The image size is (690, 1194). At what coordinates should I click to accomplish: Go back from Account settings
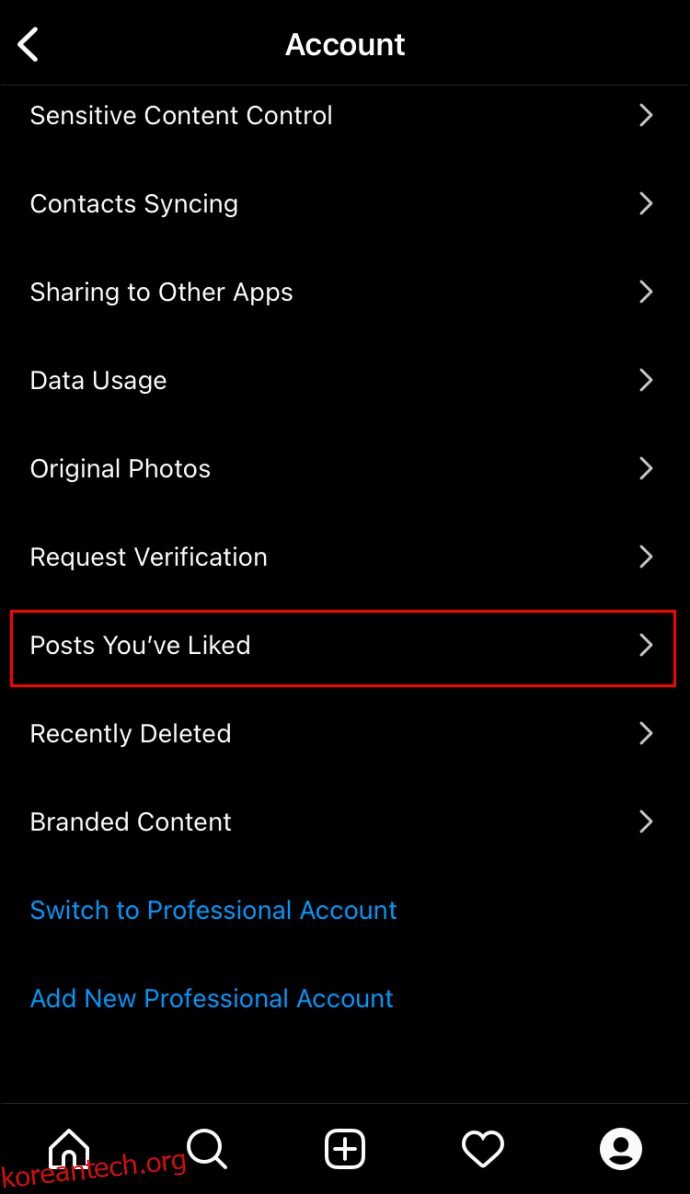tap(28, 44)
